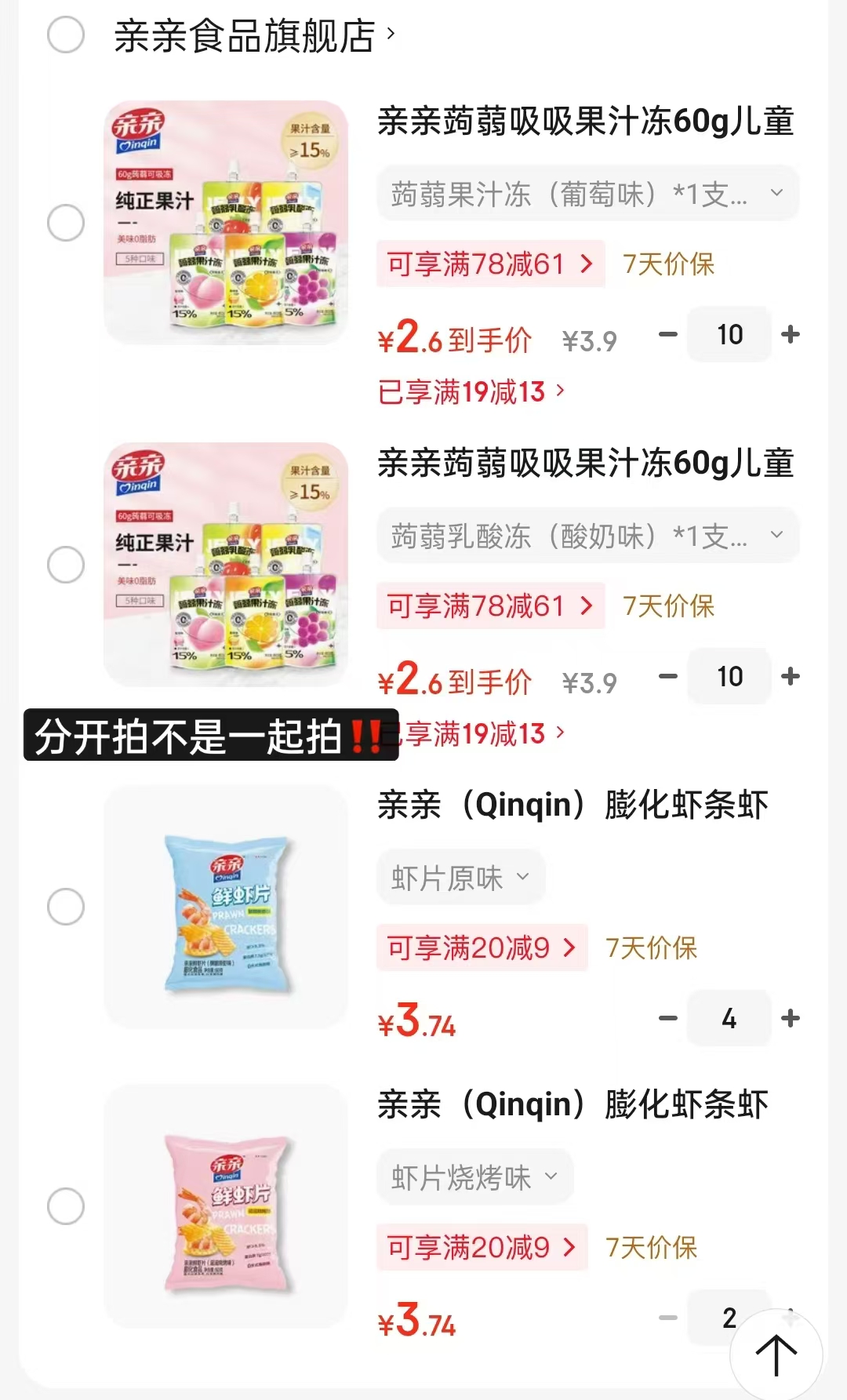This screenshot has width=847, height=1400.
Task: Tap 可享满78减61 coupon button
Action: [490, 264]
